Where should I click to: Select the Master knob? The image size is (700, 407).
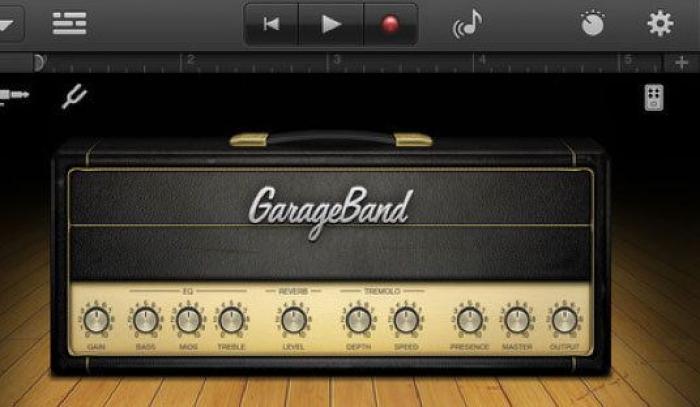(517, 320)
